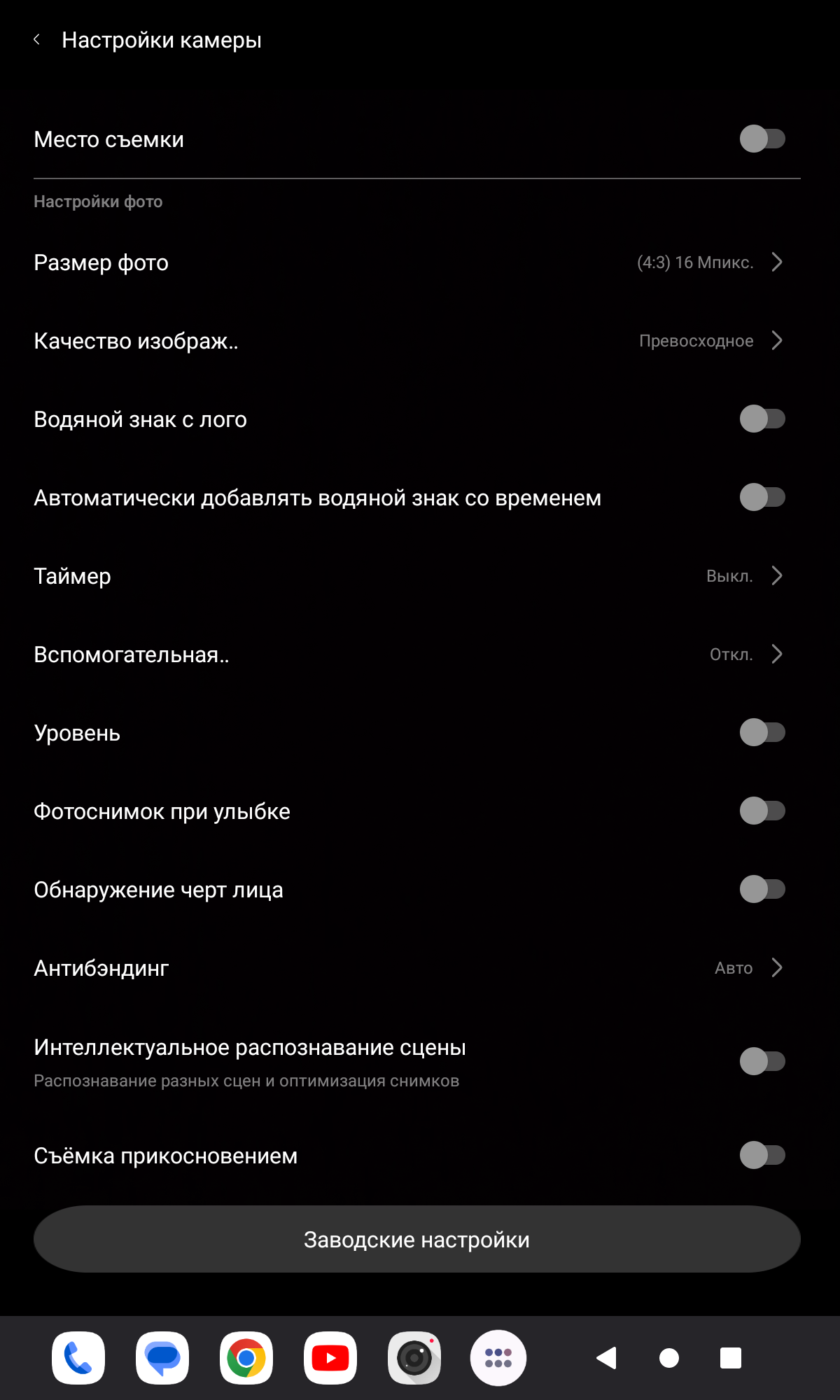The height and width of the screenshot is (1400, 840).
Task: Tap the Заводские настройки button
Action: 416,1239
